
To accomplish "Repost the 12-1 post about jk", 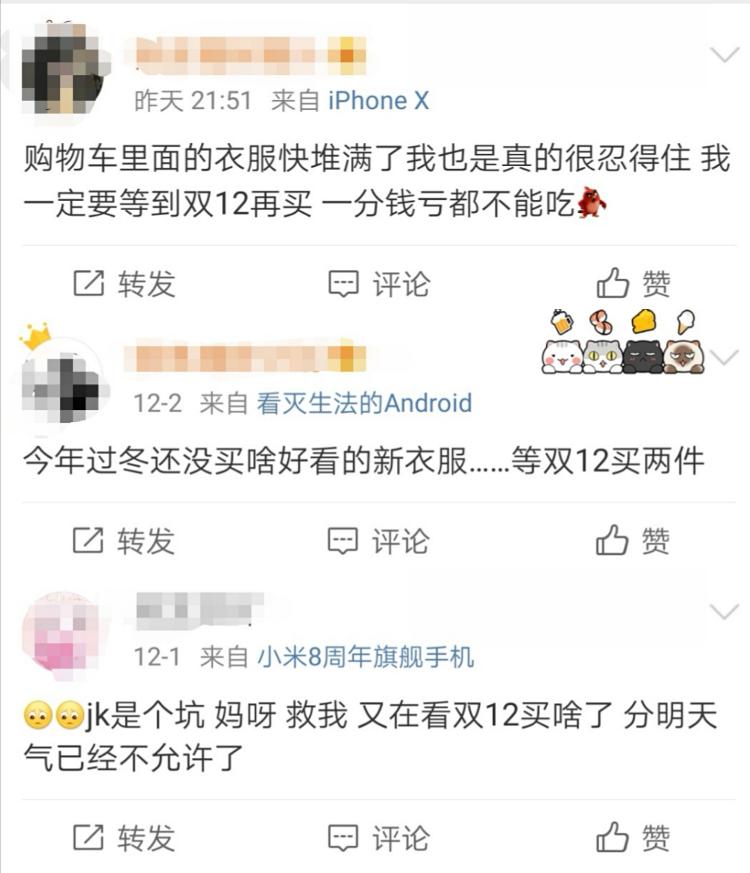I will pos(124,838).
